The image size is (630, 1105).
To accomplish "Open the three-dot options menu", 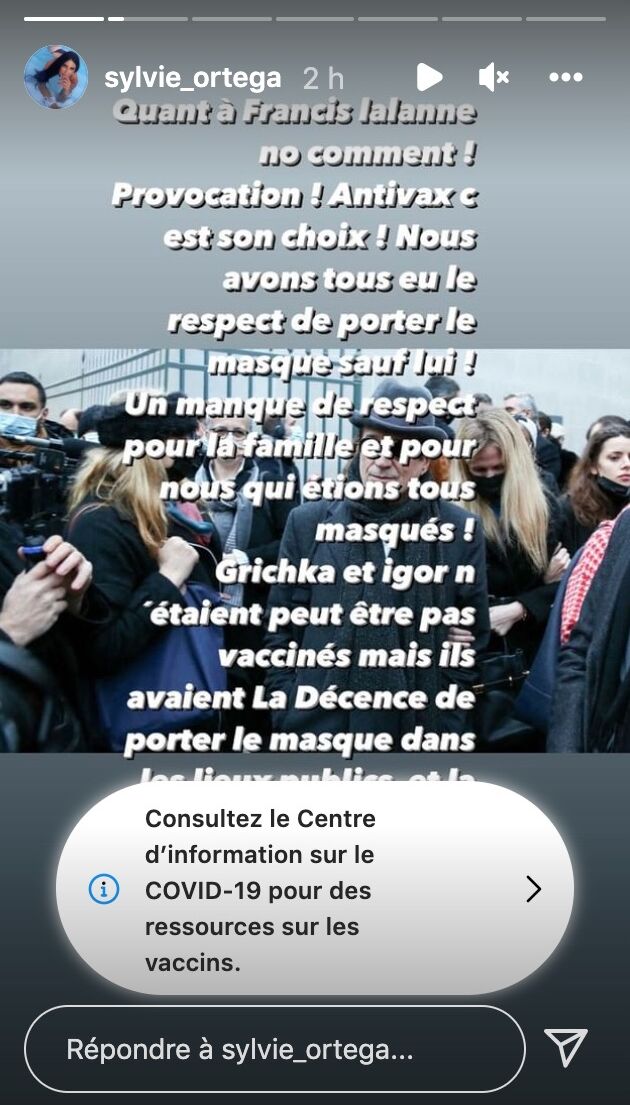I will click(x=566, y=77).
